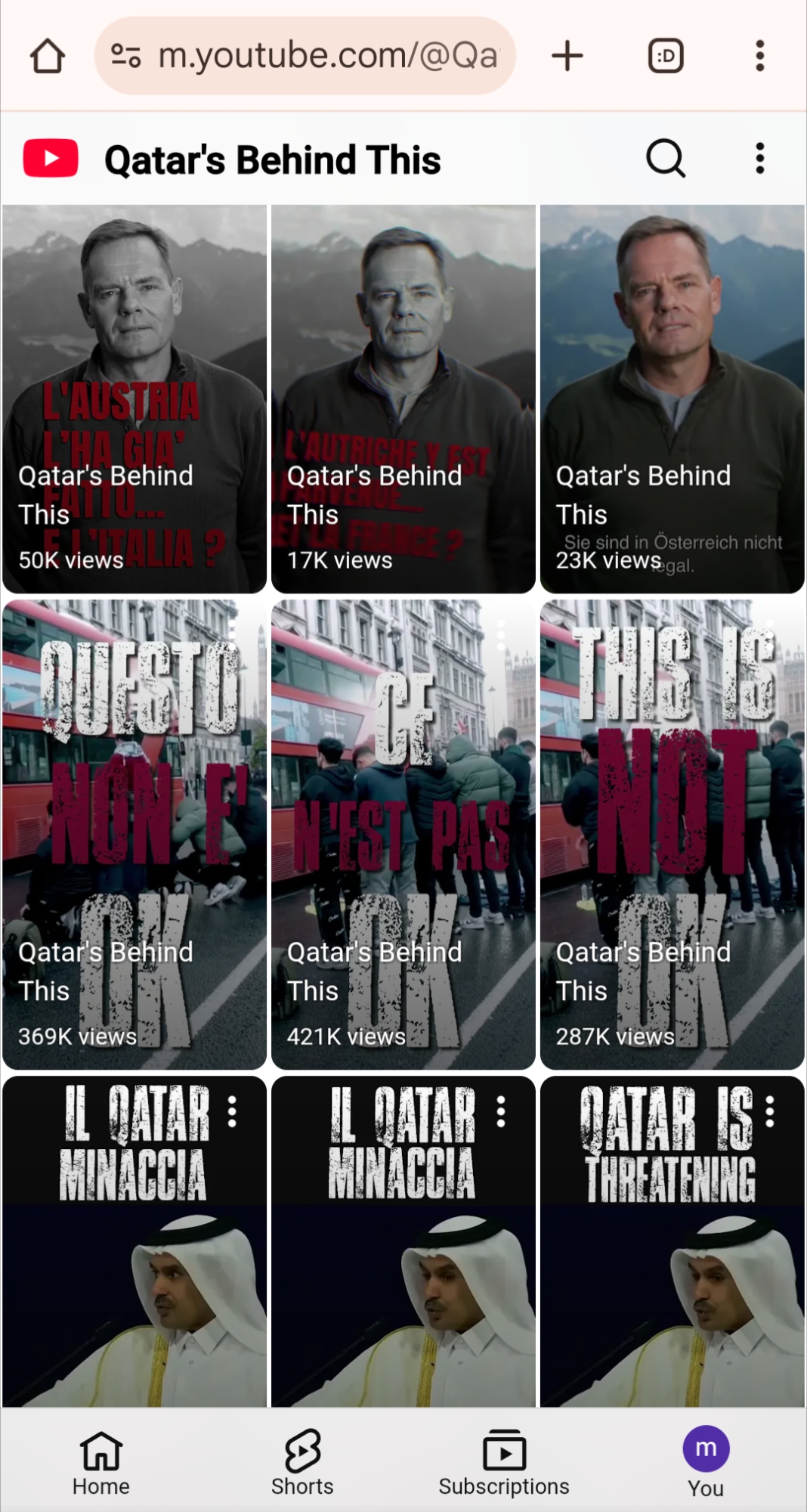Screen dimensions: 807x1512
Task: Open a new browser tab
Action: coord(567,56)
